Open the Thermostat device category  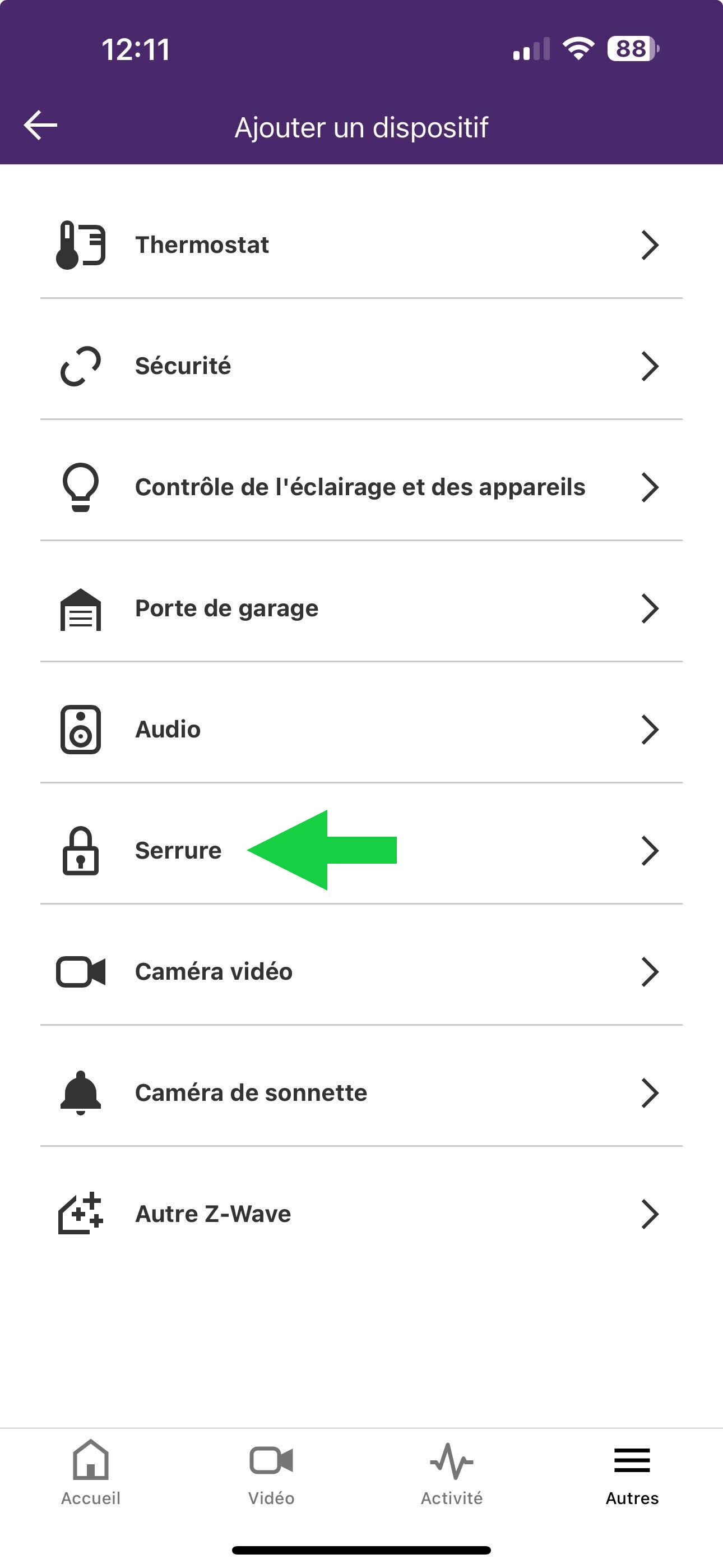point(361,245)
